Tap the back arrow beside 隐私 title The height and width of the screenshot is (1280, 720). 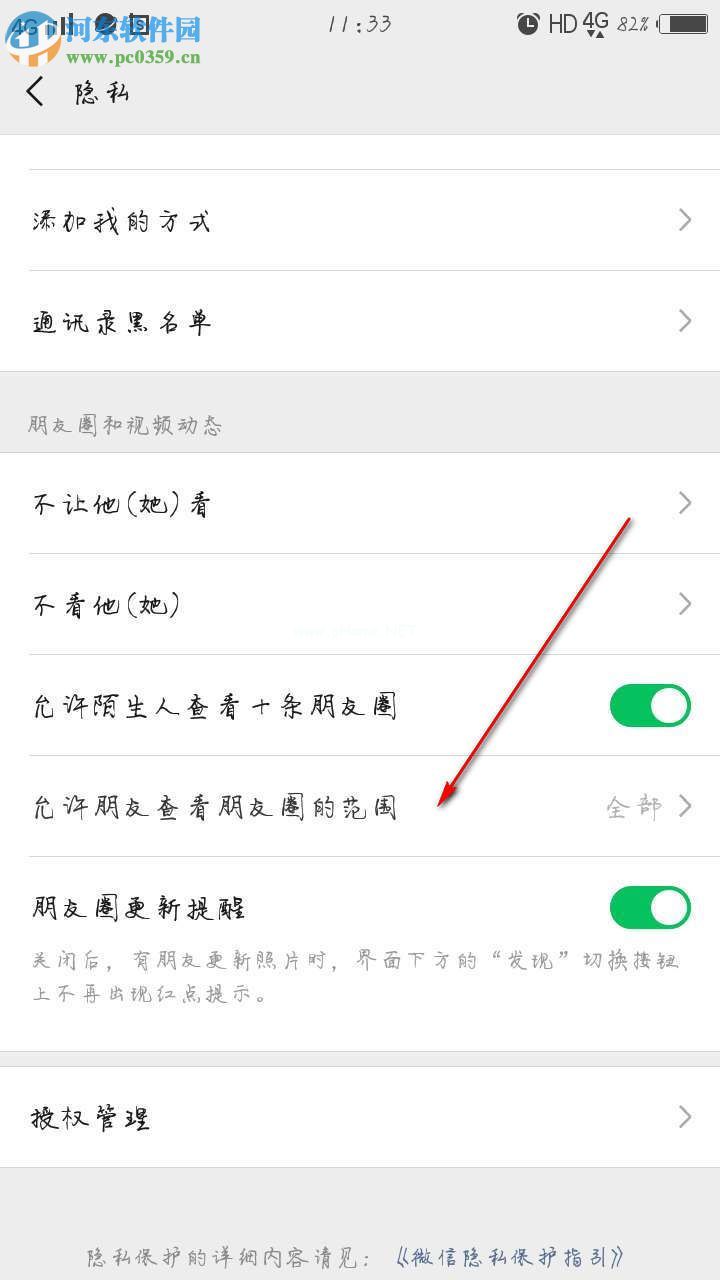click(x=35, y=90)
